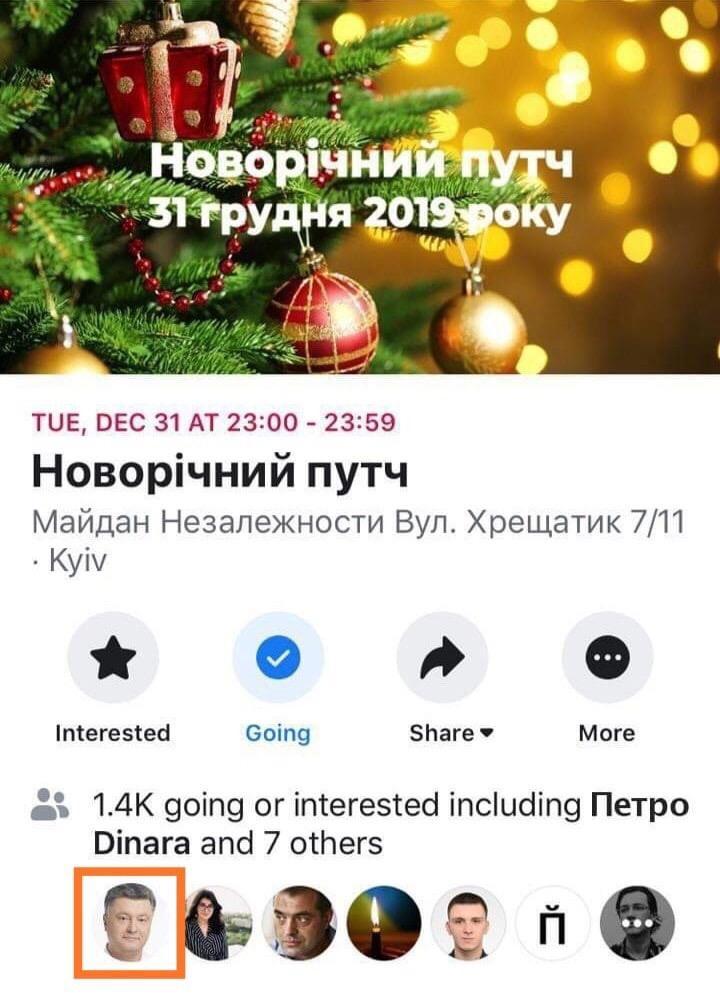This screenshot has width=720, height=993.
Task: Open the attendee avatar with letter Й
Action: [x=552, y=923]
